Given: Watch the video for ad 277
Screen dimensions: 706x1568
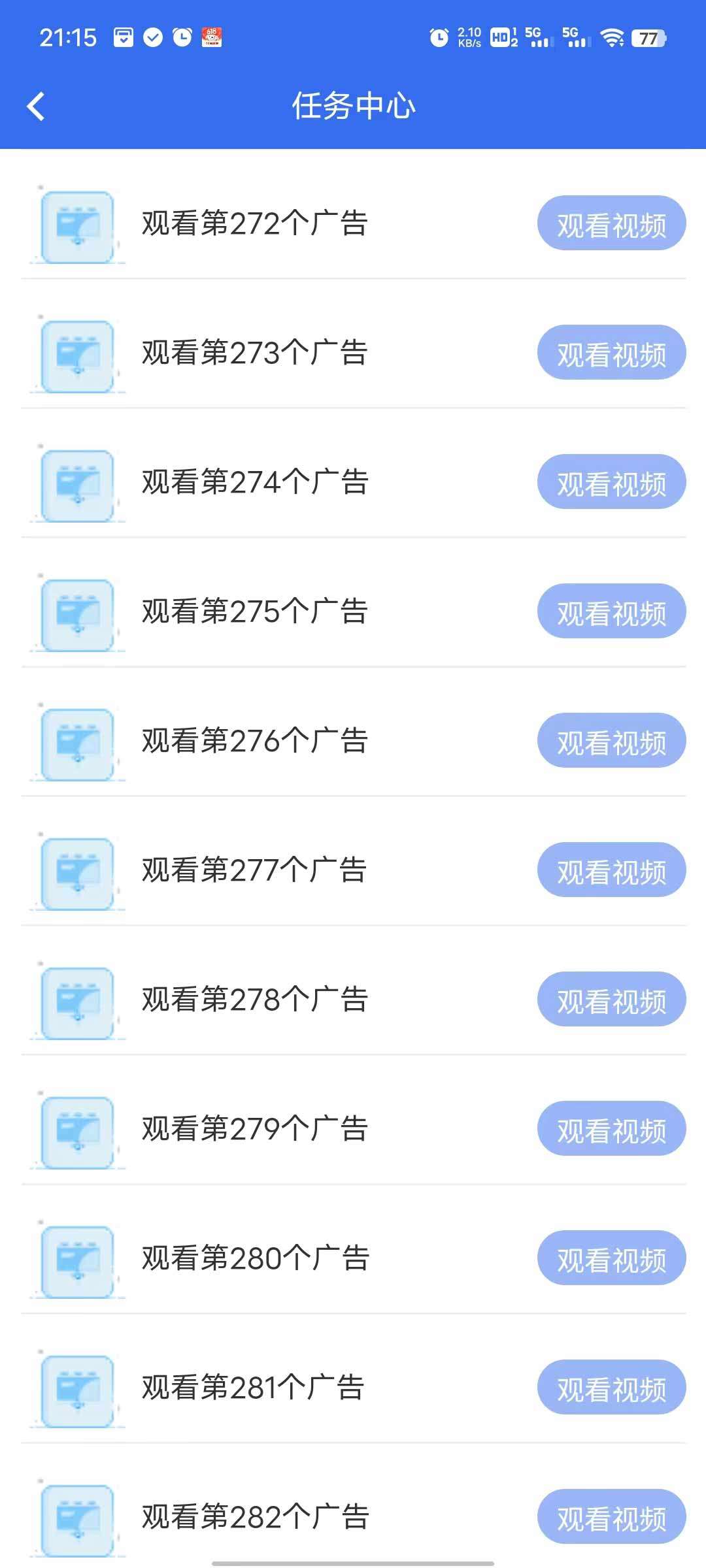Looking at the screenshot, I should 611,870.
